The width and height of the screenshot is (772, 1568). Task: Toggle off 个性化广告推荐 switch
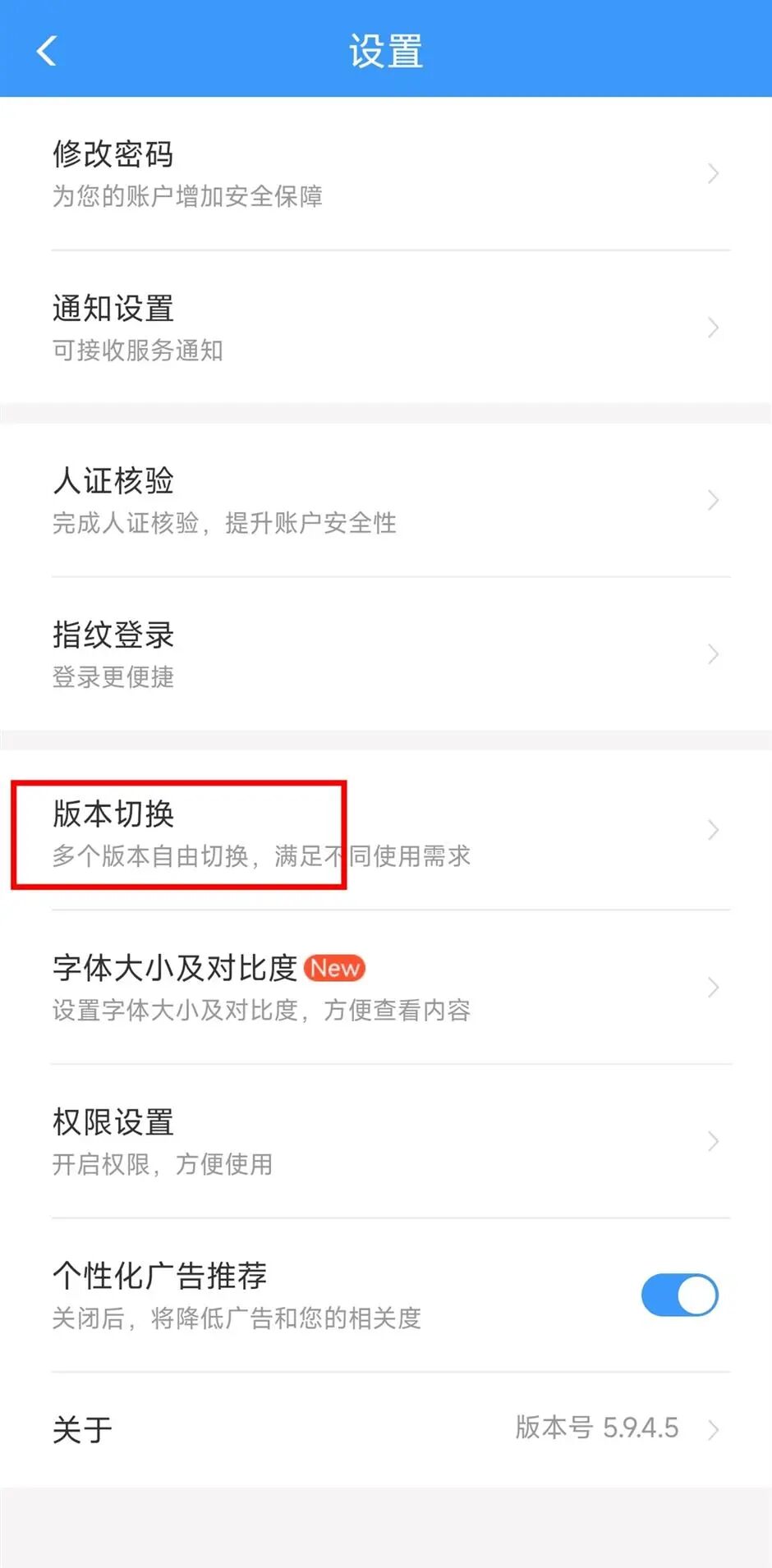tap(679, 1295)
